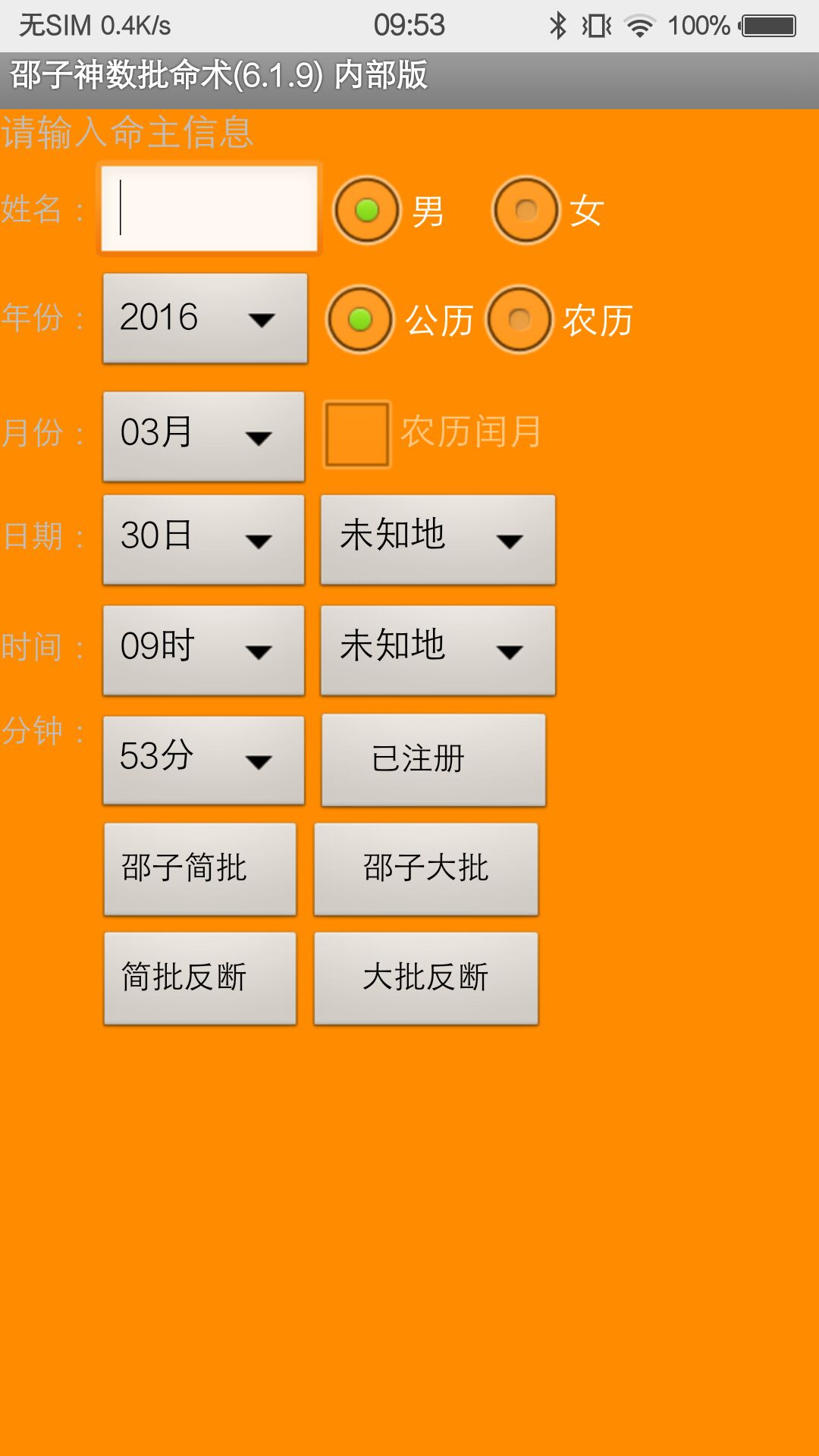This screenshot has height=1456, width=819.
Task: Start the 邵子简批 reading
Action: [x=199, y=868]
